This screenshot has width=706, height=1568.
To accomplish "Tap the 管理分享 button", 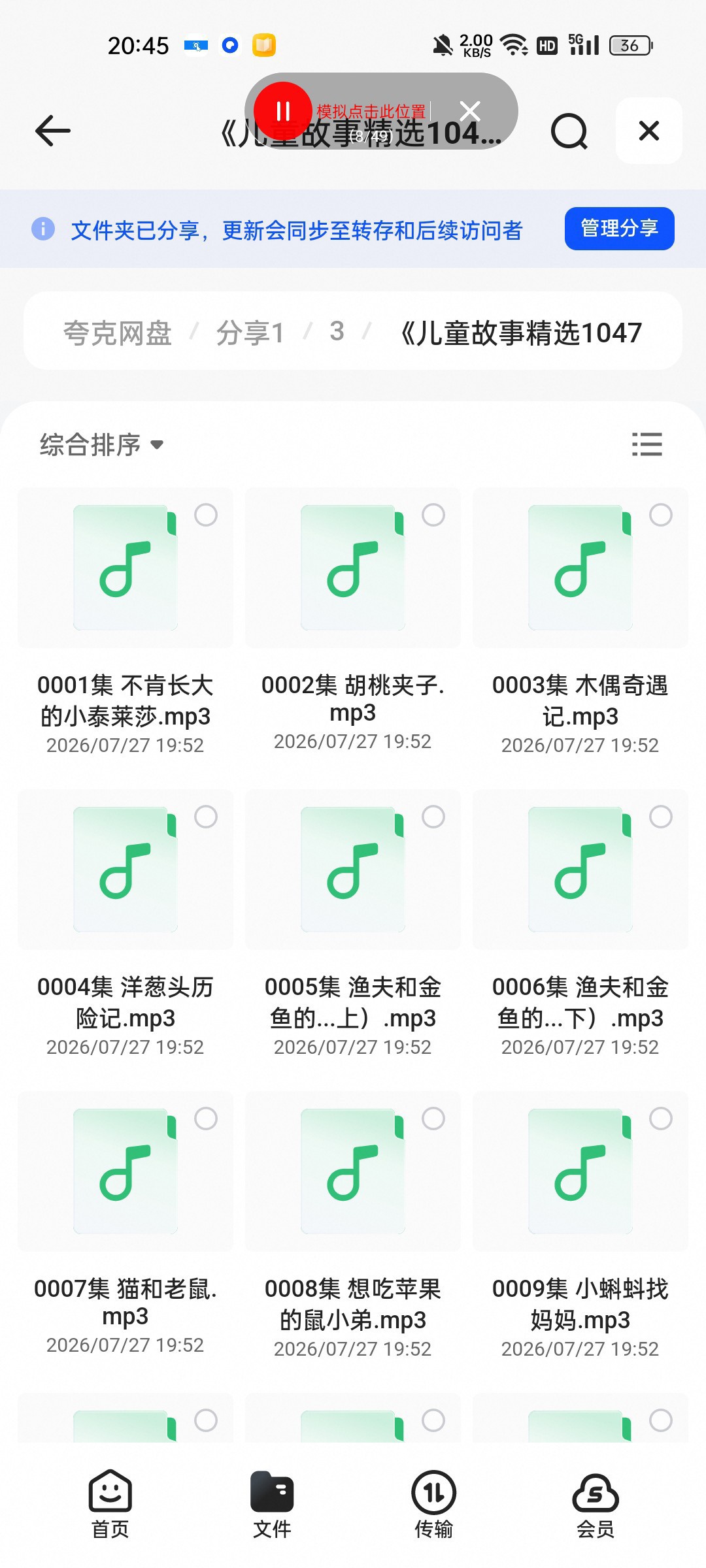I will (619, 229).
